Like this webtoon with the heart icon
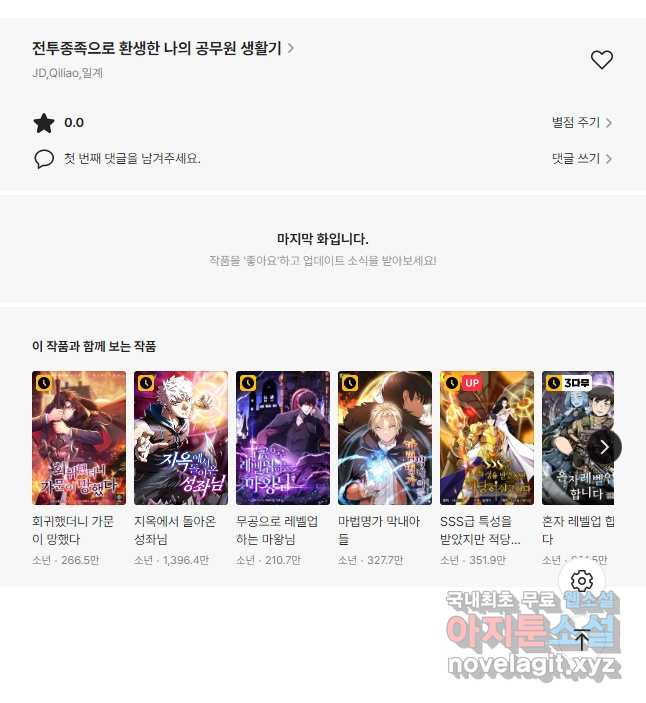The height and width of the screenshot is (703, 646). (x=601, y=60)
